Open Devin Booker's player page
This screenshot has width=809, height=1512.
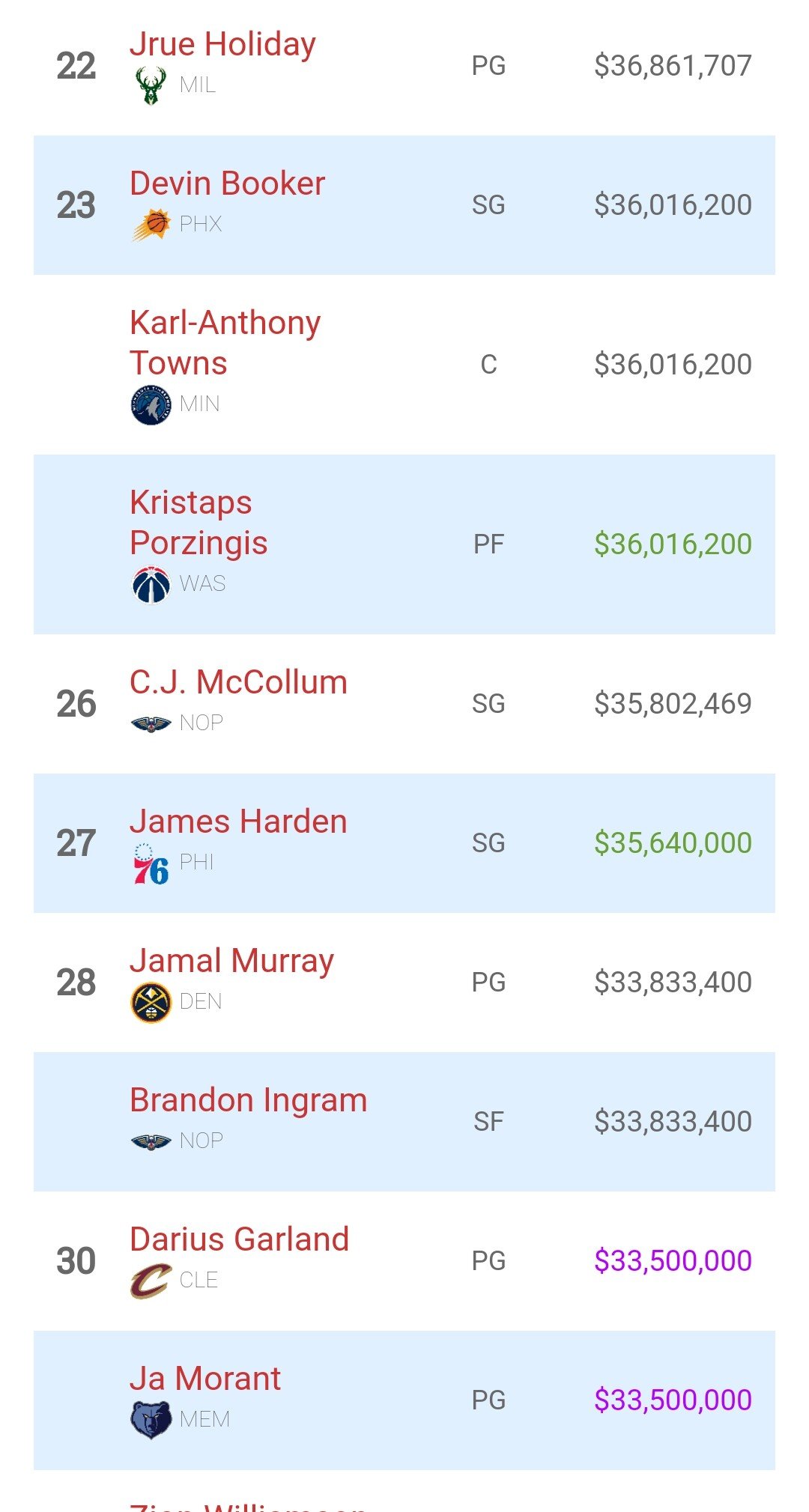(227, 184)
